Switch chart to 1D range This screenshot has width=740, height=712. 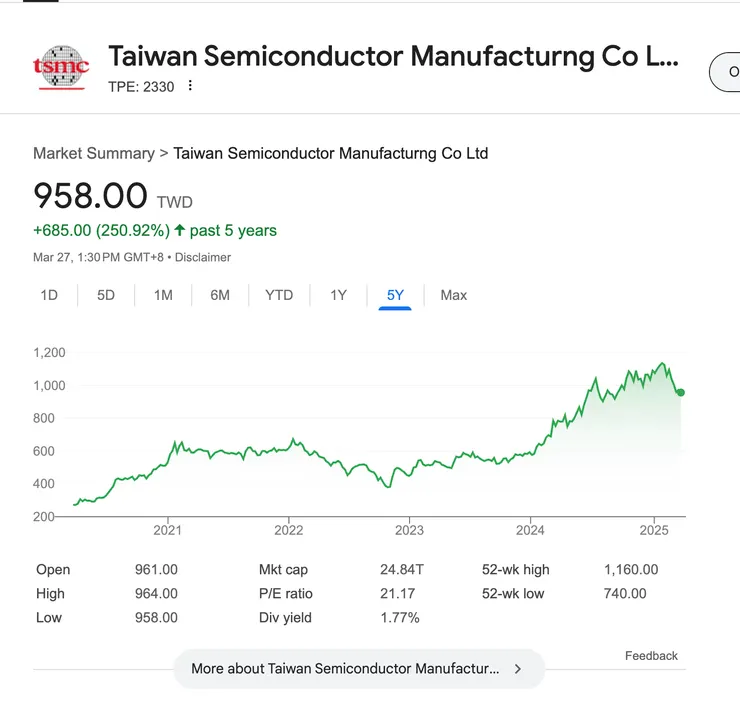(49, 295)
